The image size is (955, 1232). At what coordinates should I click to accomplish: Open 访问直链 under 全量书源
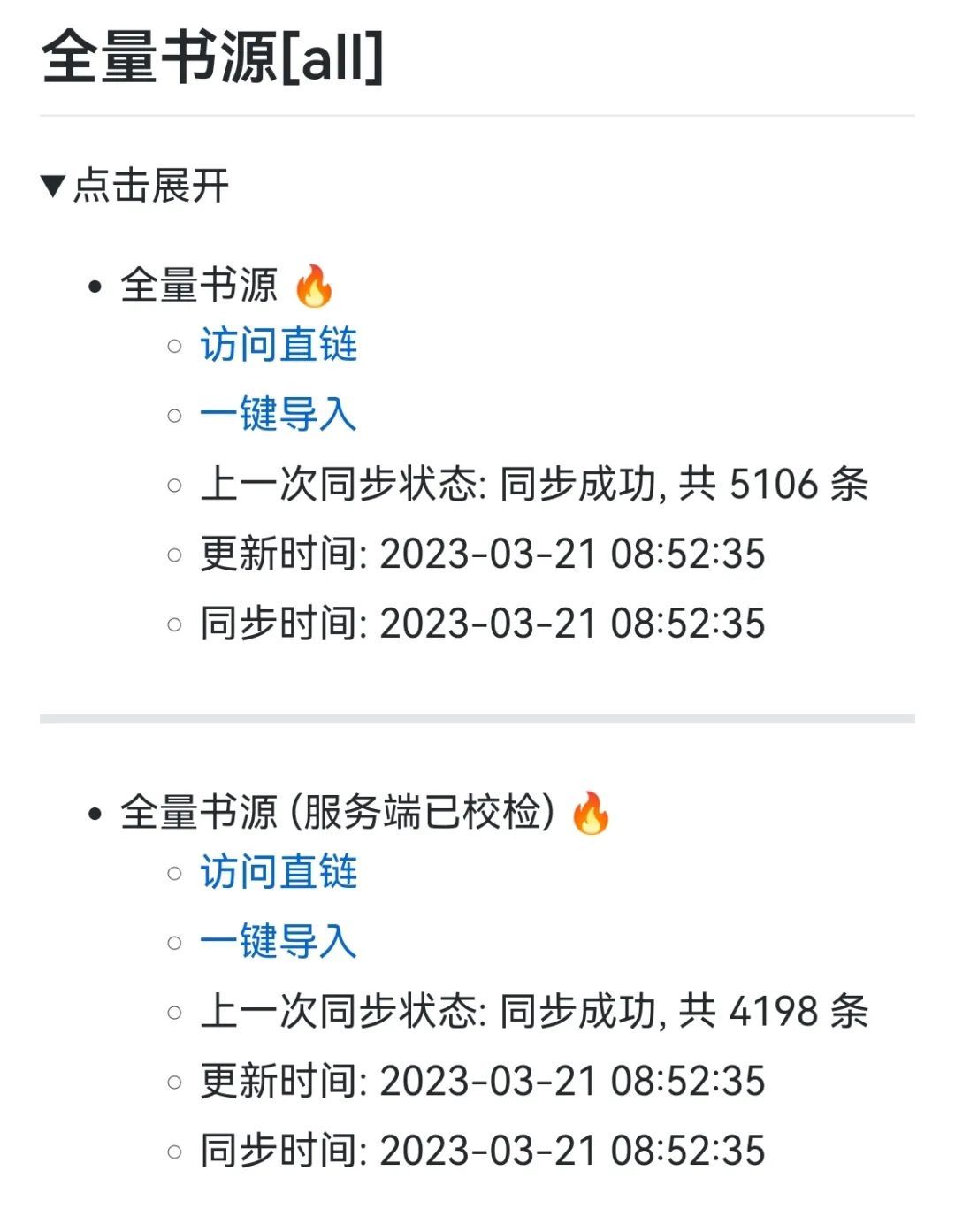point(278,345)
